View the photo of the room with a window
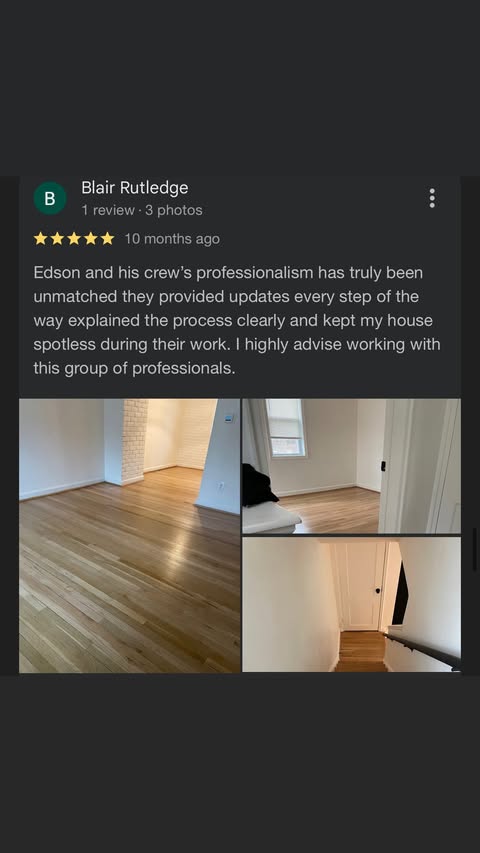The height and width of the screenshot is (853, 480). click(352, 466)
